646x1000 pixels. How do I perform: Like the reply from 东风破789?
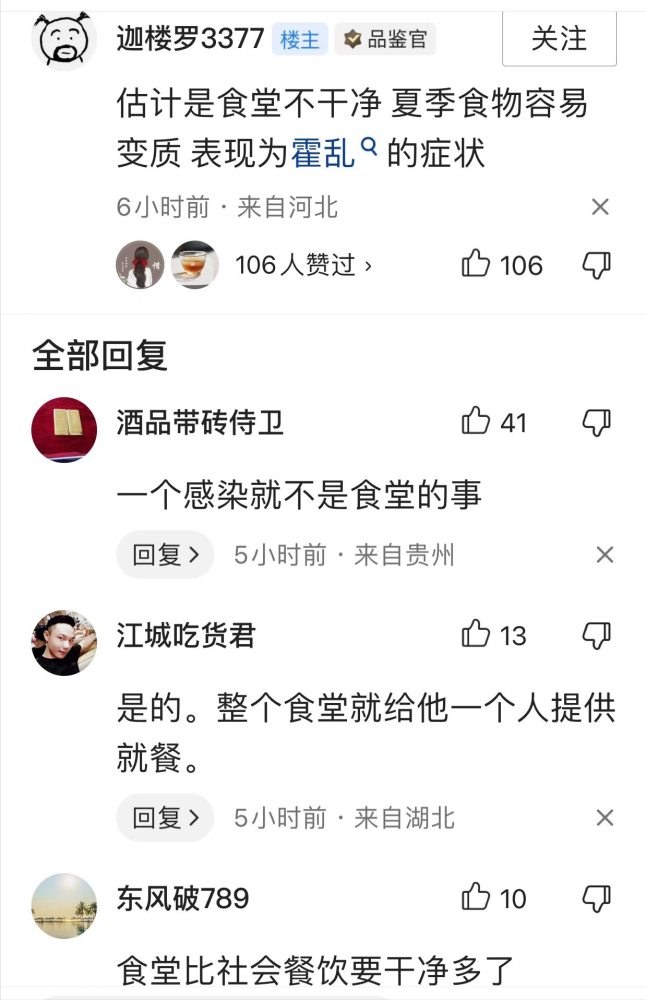click(494, 898)
